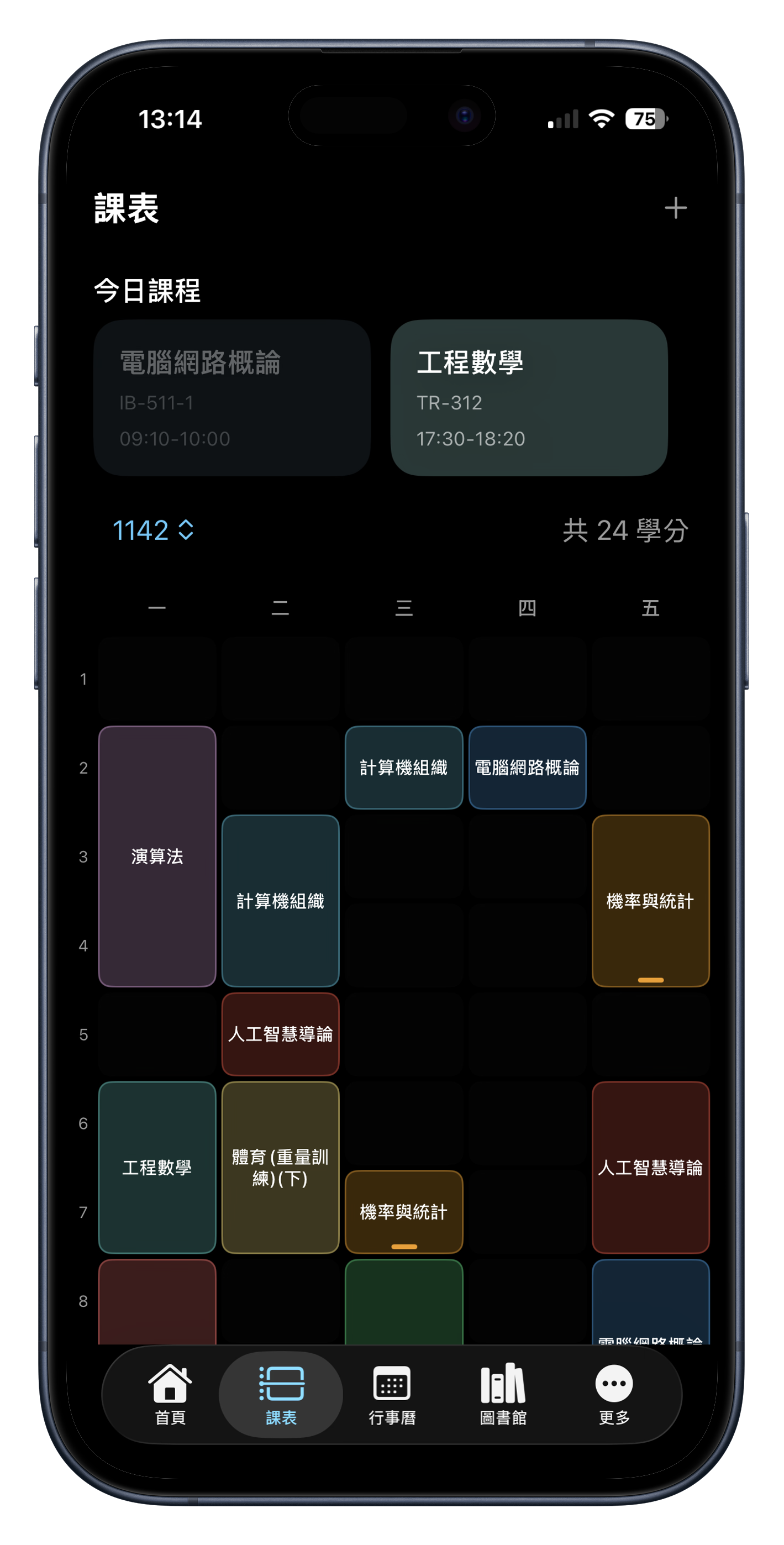This screenshot has height=1545, width=784.
Task: Open 機率與統計 in Wednesday's column
Action: tap(404, 1212)
